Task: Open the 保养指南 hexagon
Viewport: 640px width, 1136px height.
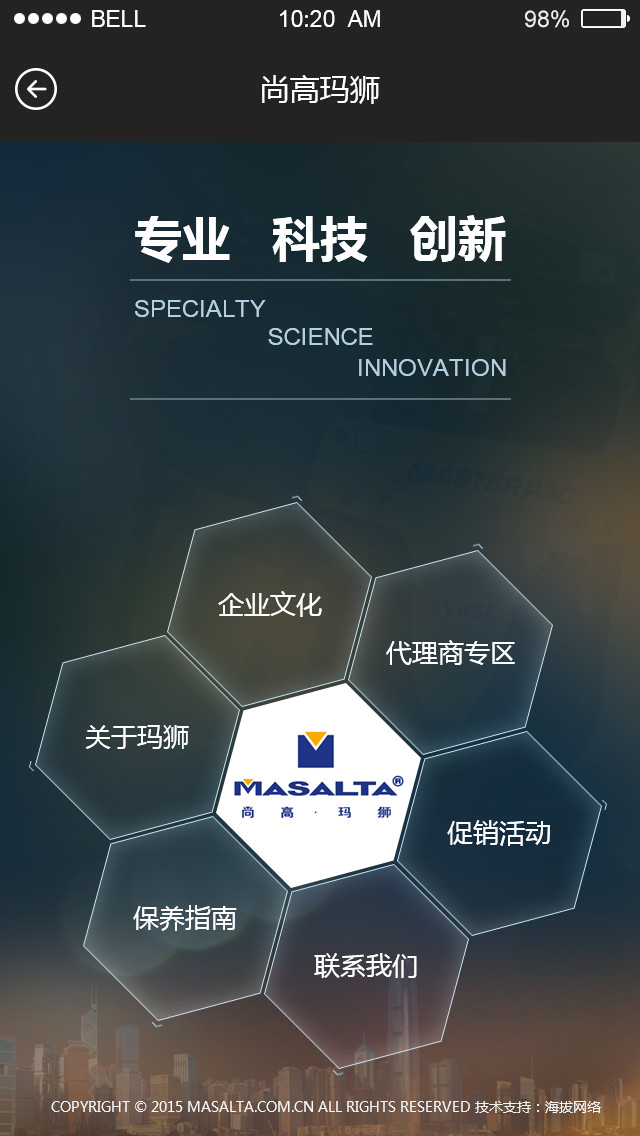Action: 185,918
